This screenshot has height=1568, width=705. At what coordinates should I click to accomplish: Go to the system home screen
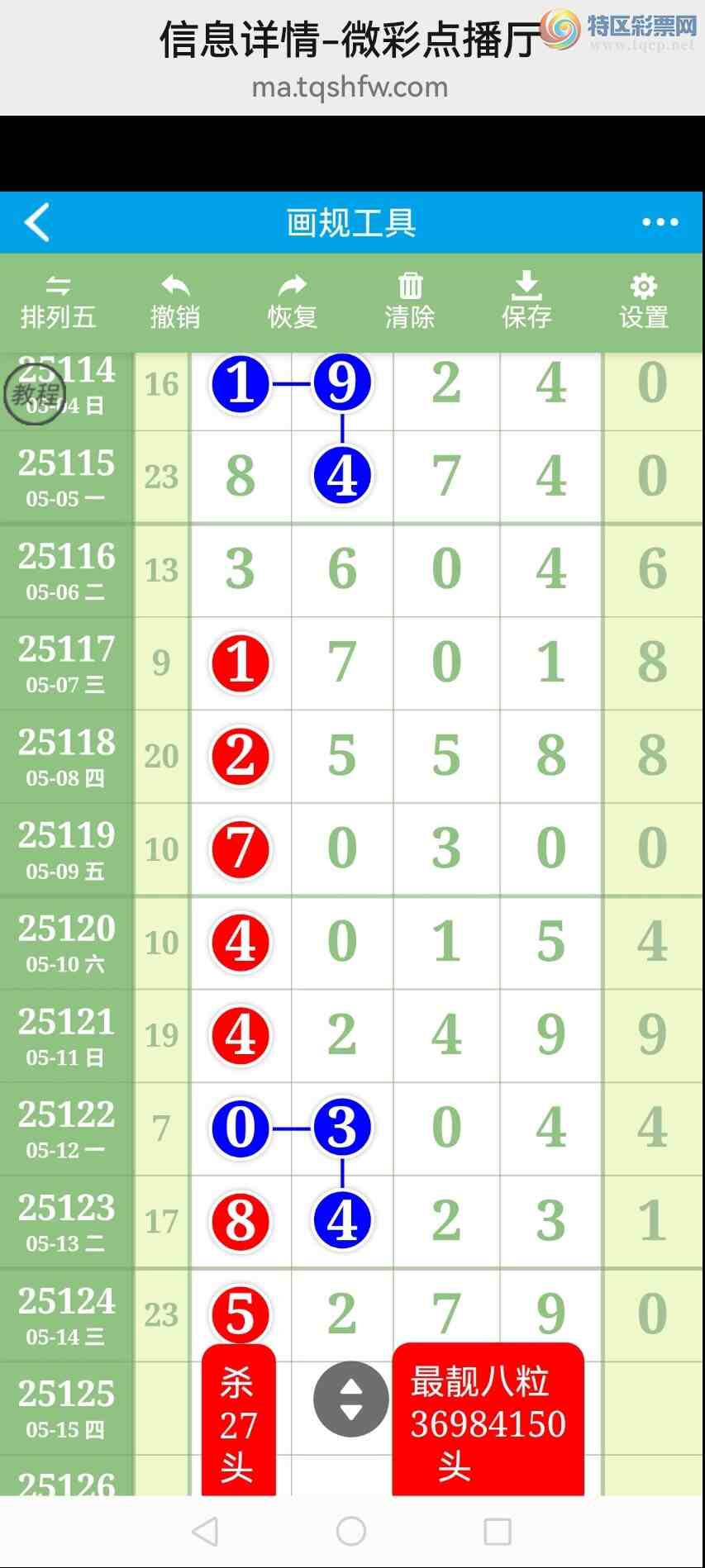coord(351,1531)
